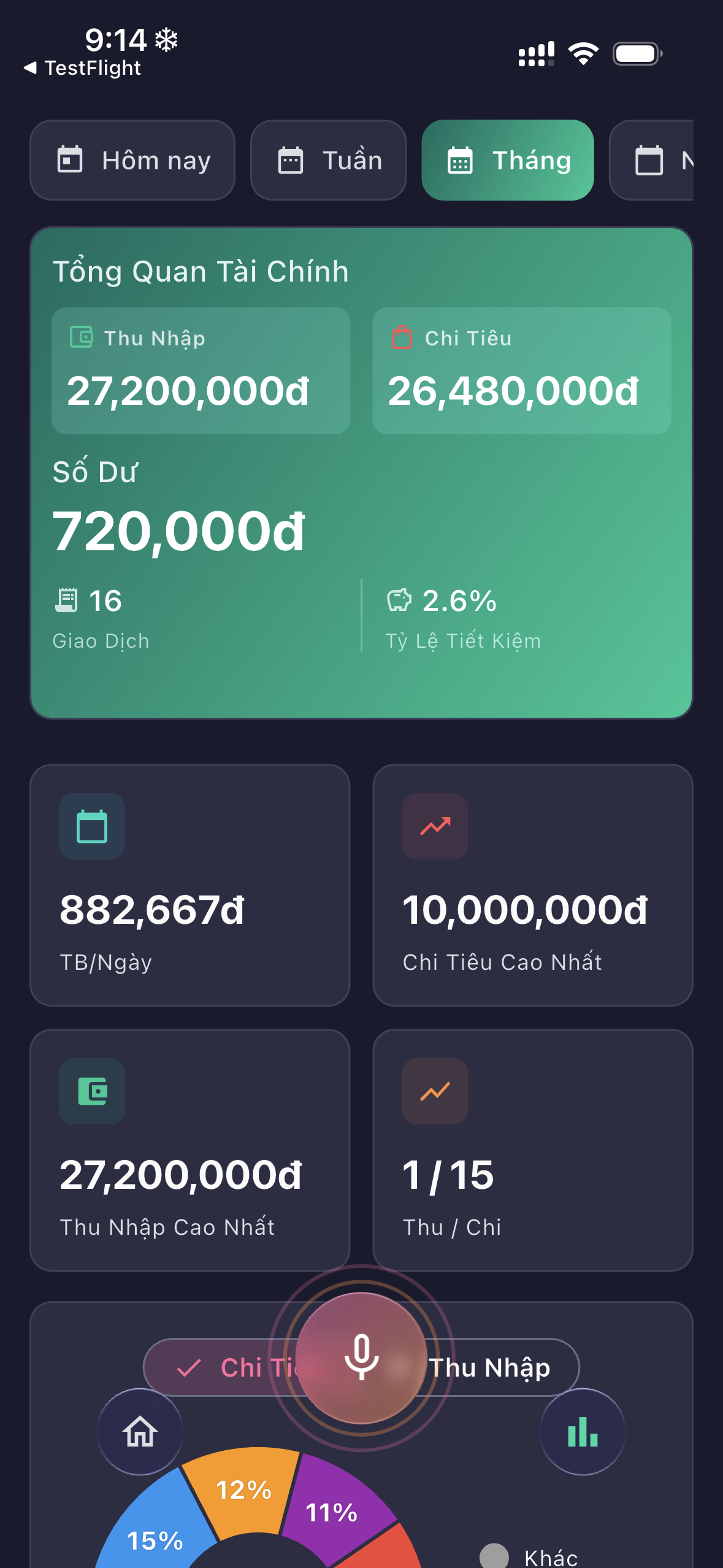Select the Tháng period tab

click(508, 160)
